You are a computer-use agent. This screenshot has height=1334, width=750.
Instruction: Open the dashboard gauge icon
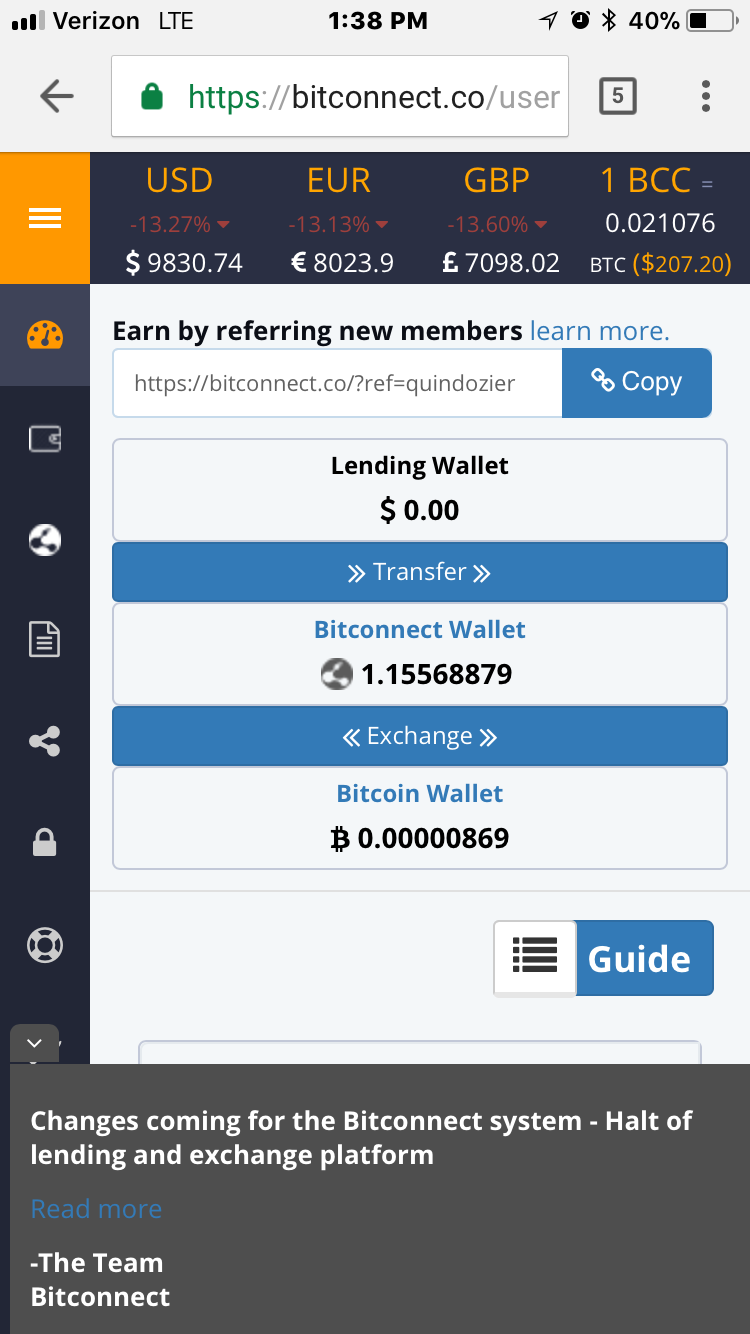[45, 336]
